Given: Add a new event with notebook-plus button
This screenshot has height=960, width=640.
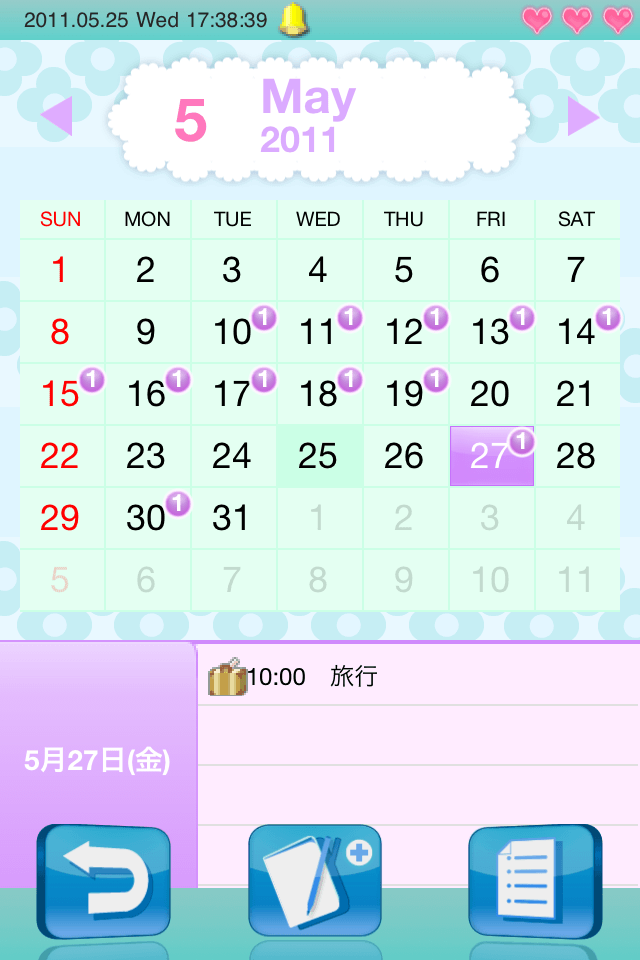Looking at the screenshot, I should tap(315, 880).
